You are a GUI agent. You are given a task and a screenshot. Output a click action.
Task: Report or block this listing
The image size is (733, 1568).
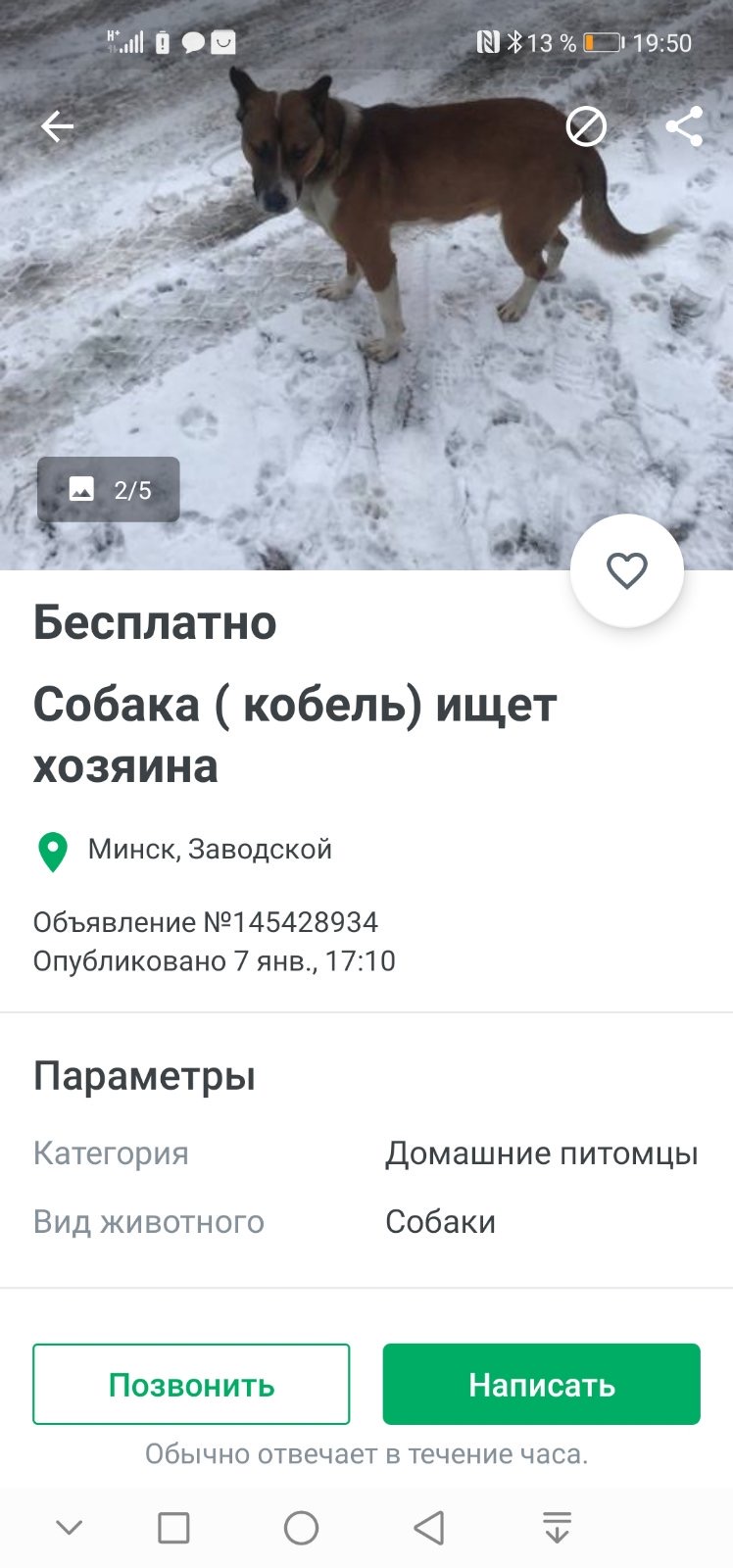click(x=586, y=126)
